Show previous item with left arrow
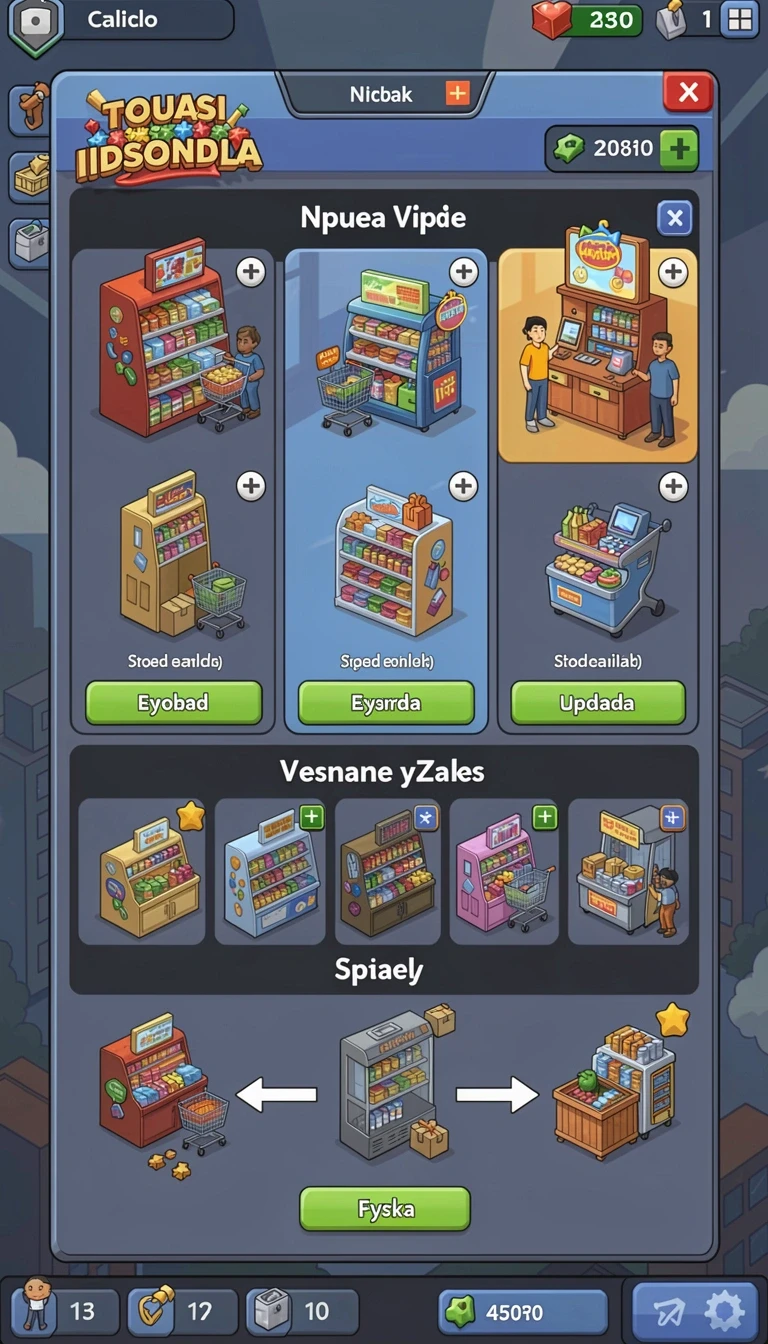This screenshot has width=768, height=1344. point(276,1094)
